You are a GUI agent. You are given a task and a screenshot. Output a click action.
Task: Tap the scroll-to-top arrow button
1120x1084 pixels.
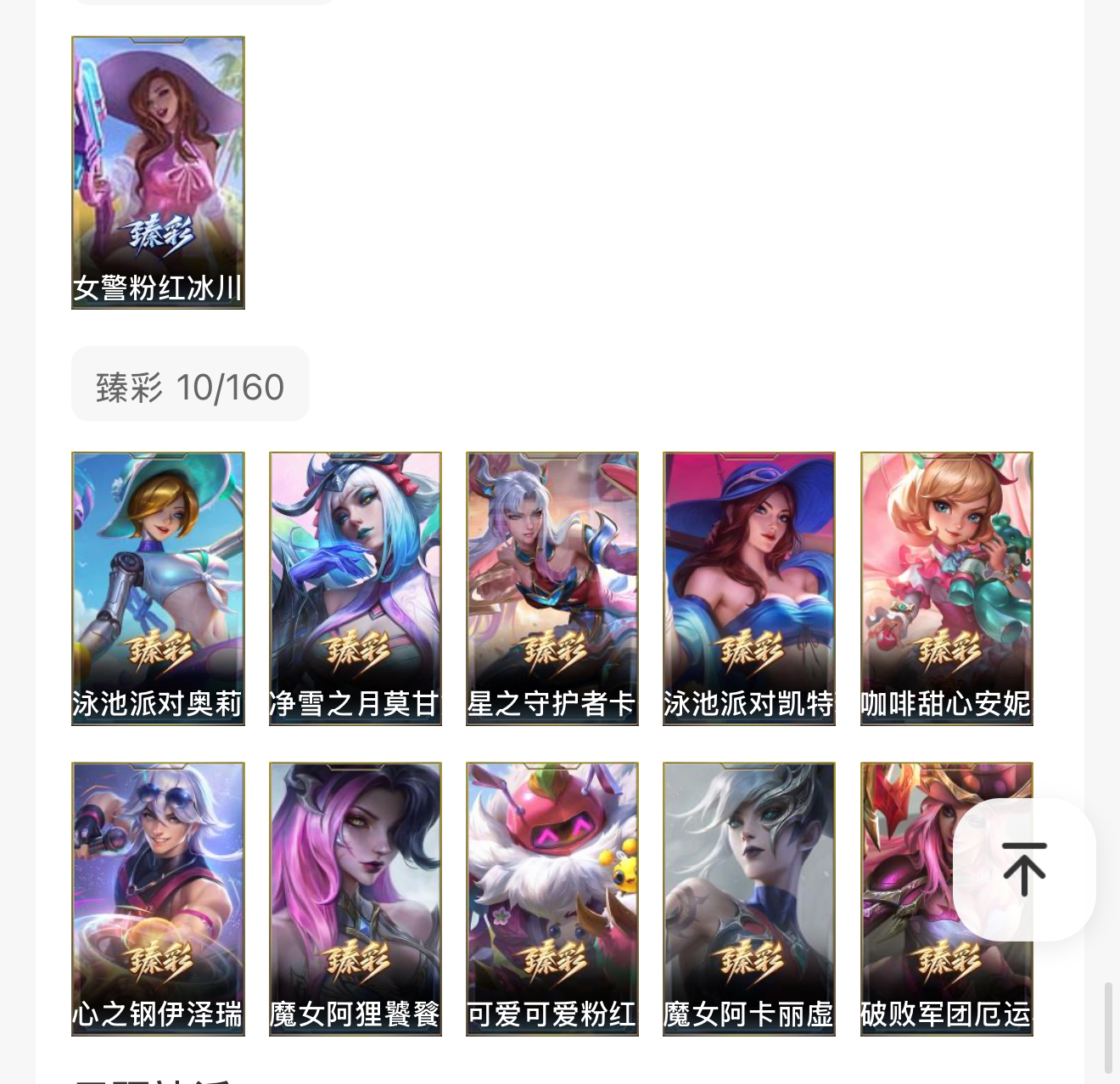(x=1024, y=869)
